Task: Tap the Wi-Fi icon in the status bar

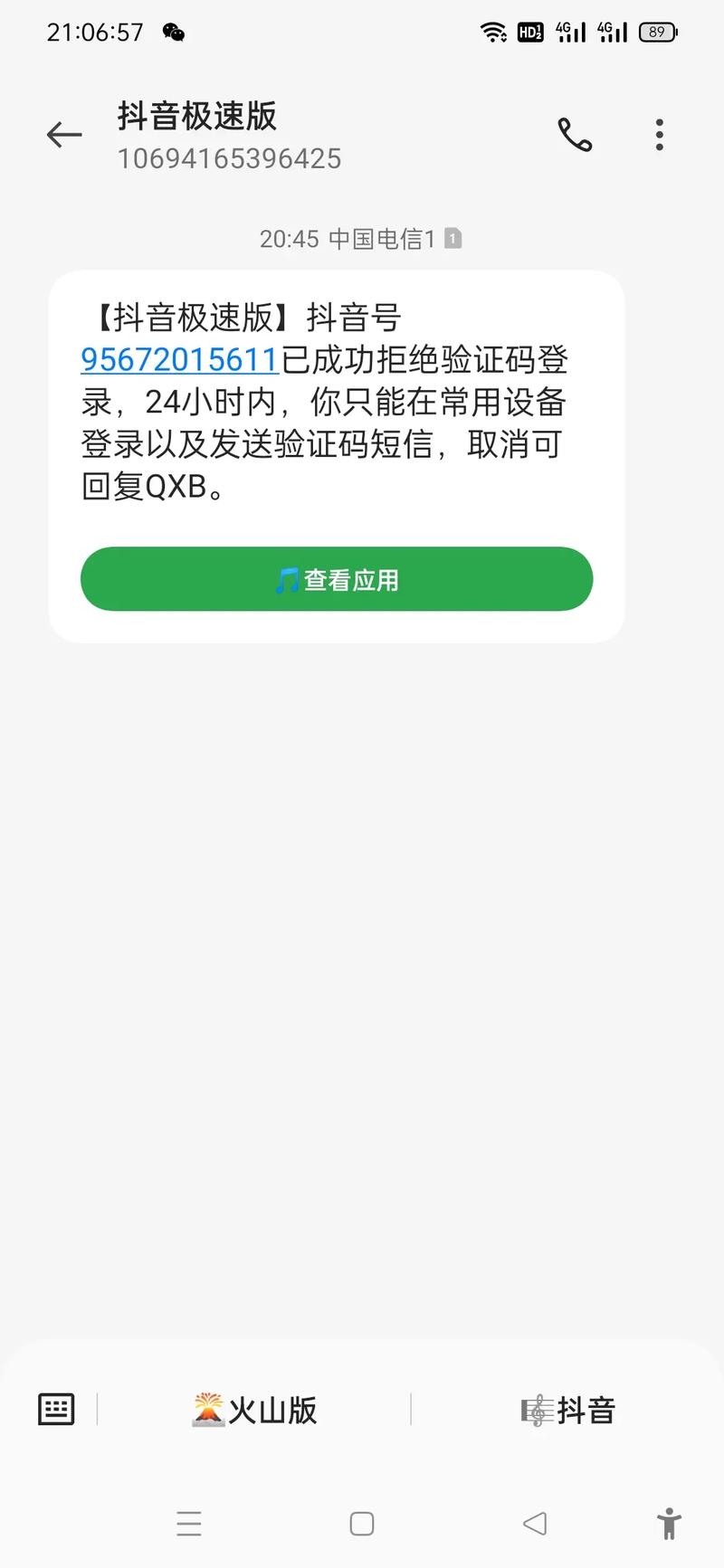Action: pos(492,32)
